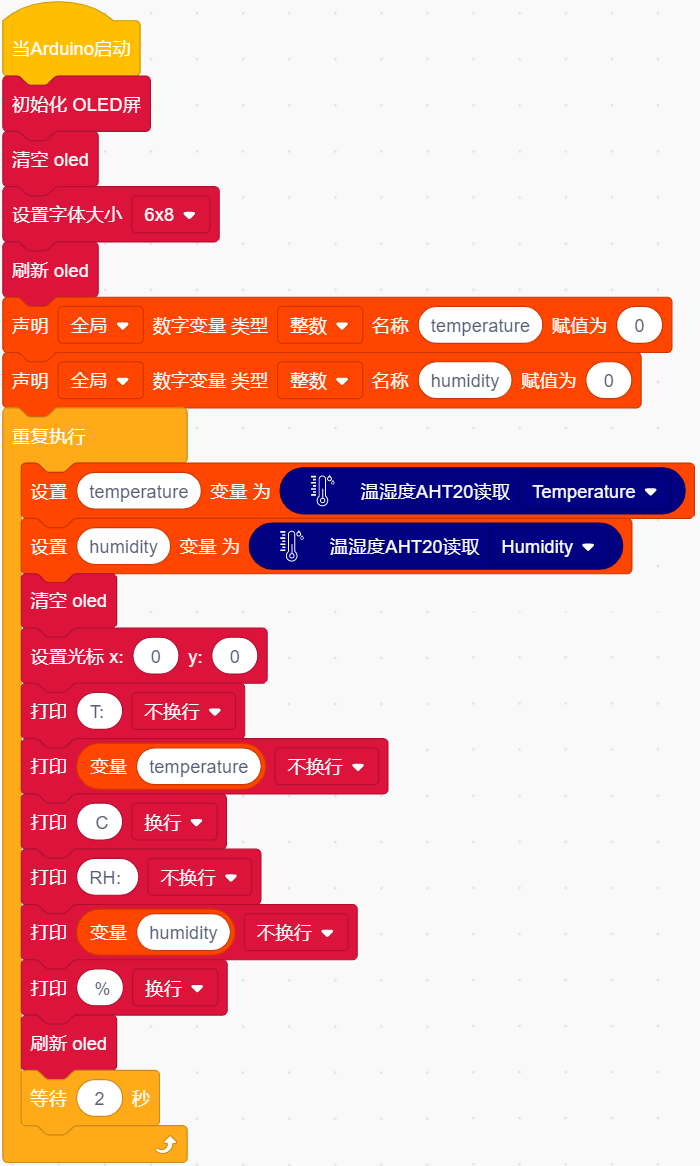Open the 换行 dropdown in the C print block
Viewport: 700px width, 1166px height.
pyautogui.click(x=174, y=822)
